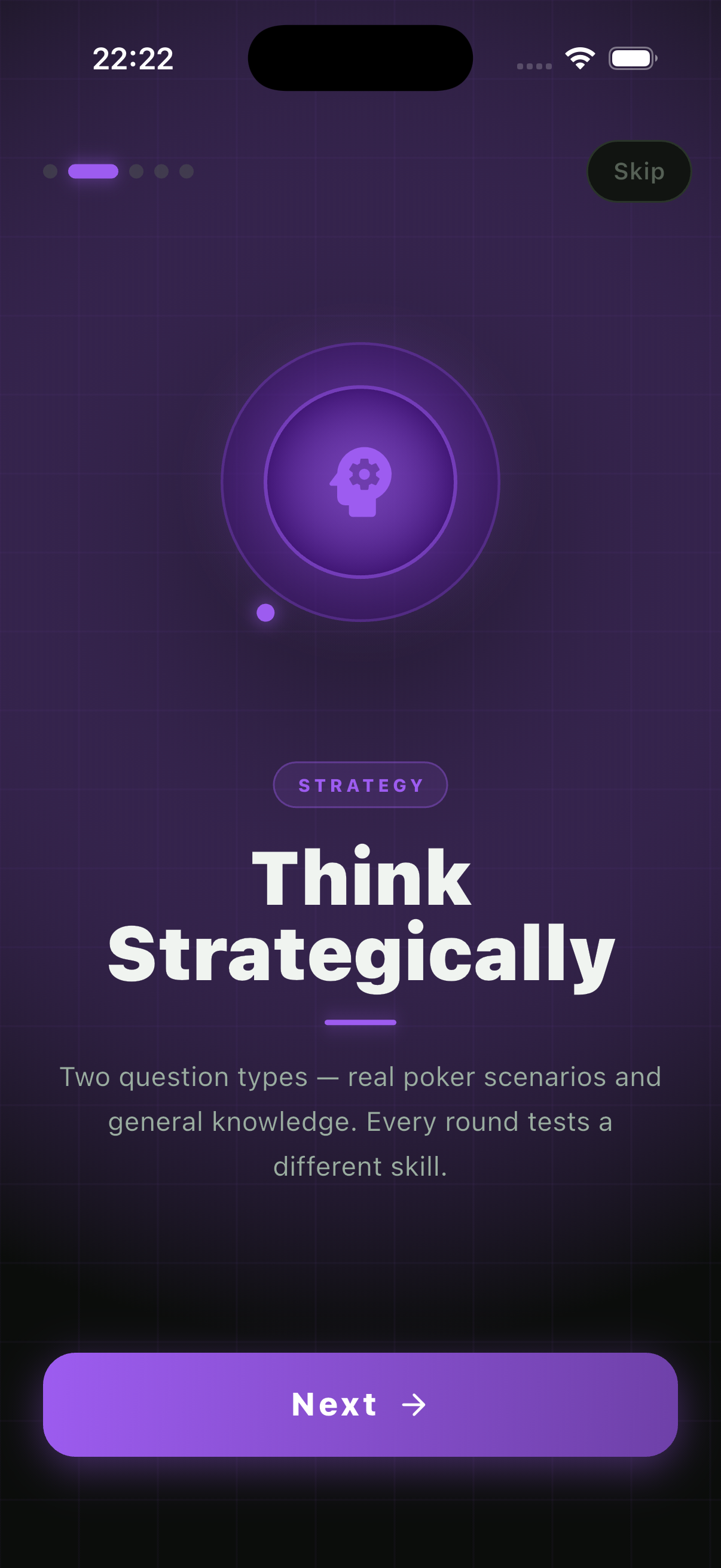Tap the active elongated progress pill
The width and height of the screenshot is (721, 1568).
(x=93, y=172)
